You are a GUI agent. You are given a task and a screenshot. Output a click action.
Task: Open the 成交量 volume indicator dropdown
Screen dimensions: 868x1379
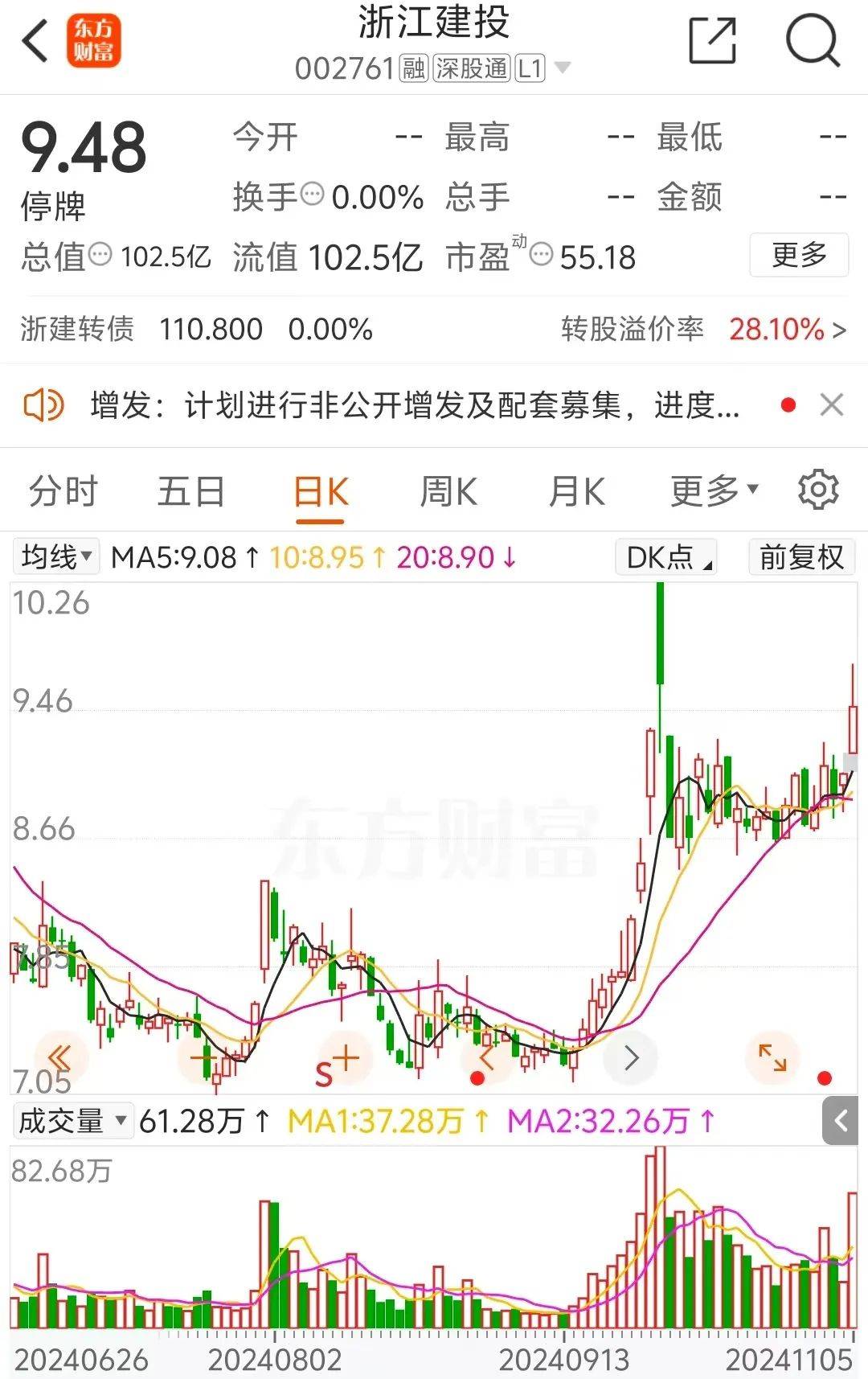tap(72, 1119)
